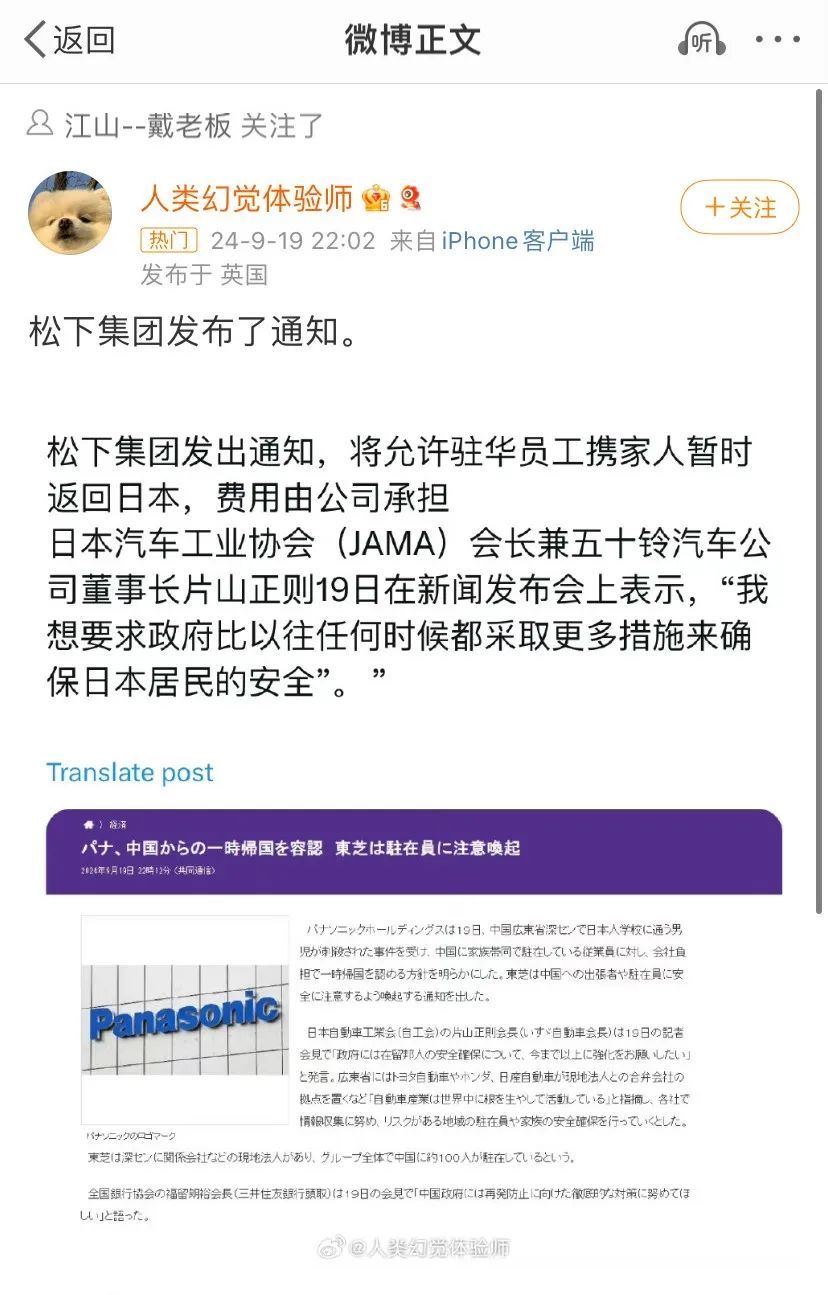Go back using the 返回 arrow
Viewport: 828px width, 1295px height.
coord(68,40)
